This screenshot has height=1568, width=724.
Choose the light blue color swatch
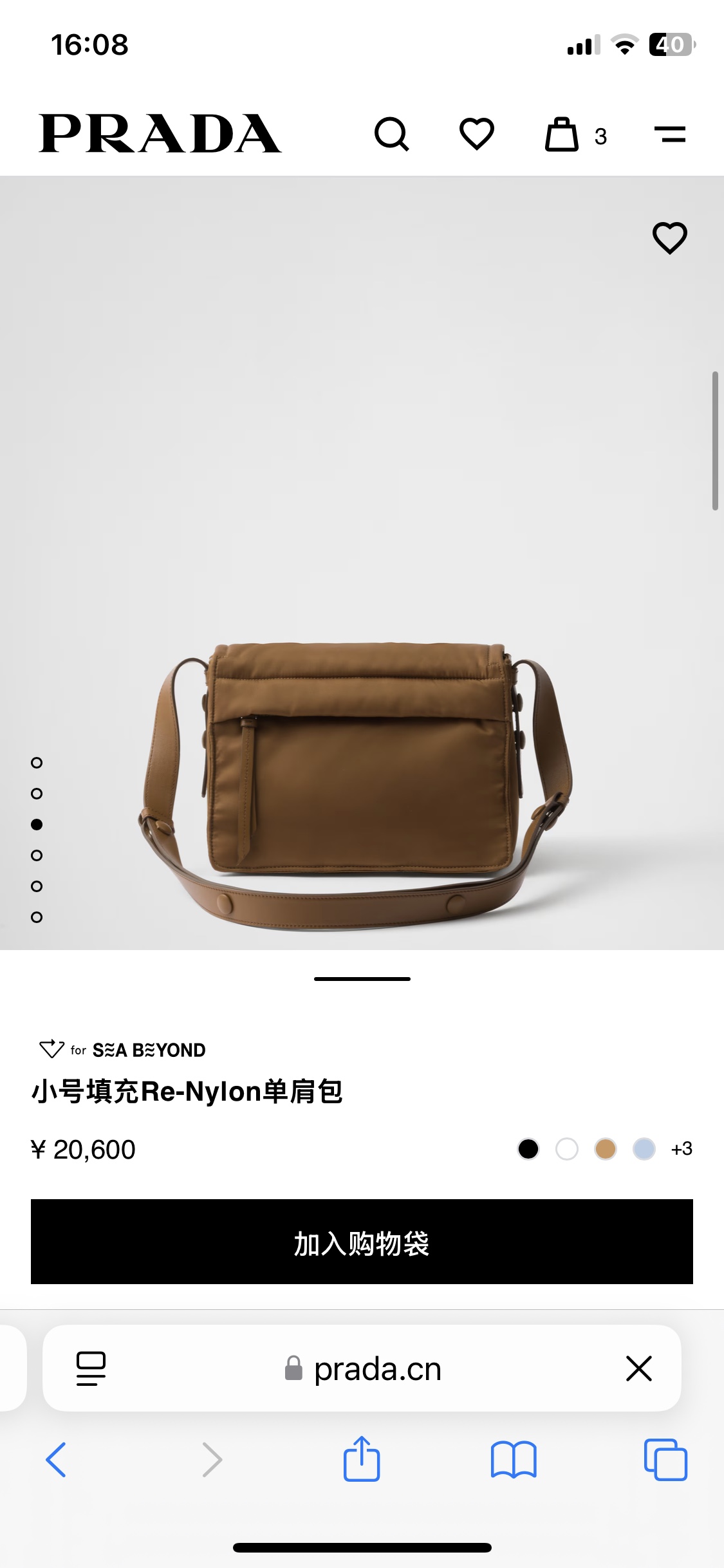pyautogui.click(x=644, y=1149)
